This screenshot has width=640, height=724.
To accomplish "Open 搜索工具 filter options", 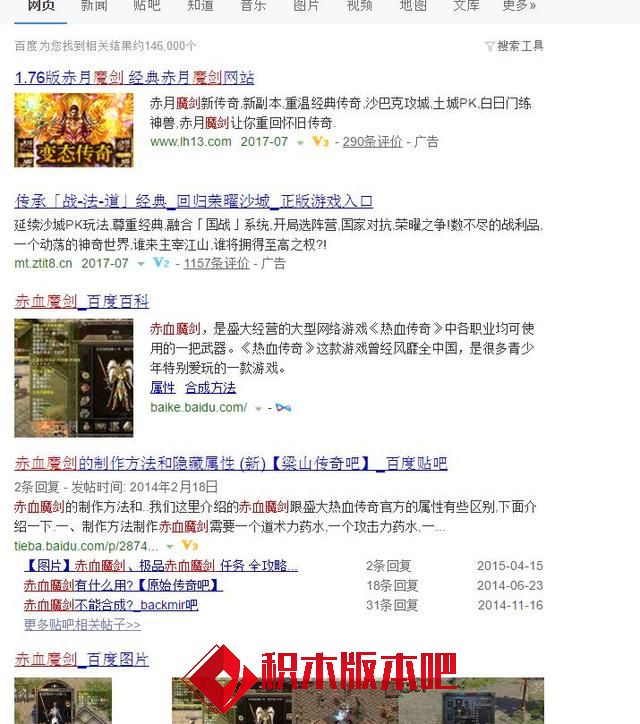I will point(515,46).
